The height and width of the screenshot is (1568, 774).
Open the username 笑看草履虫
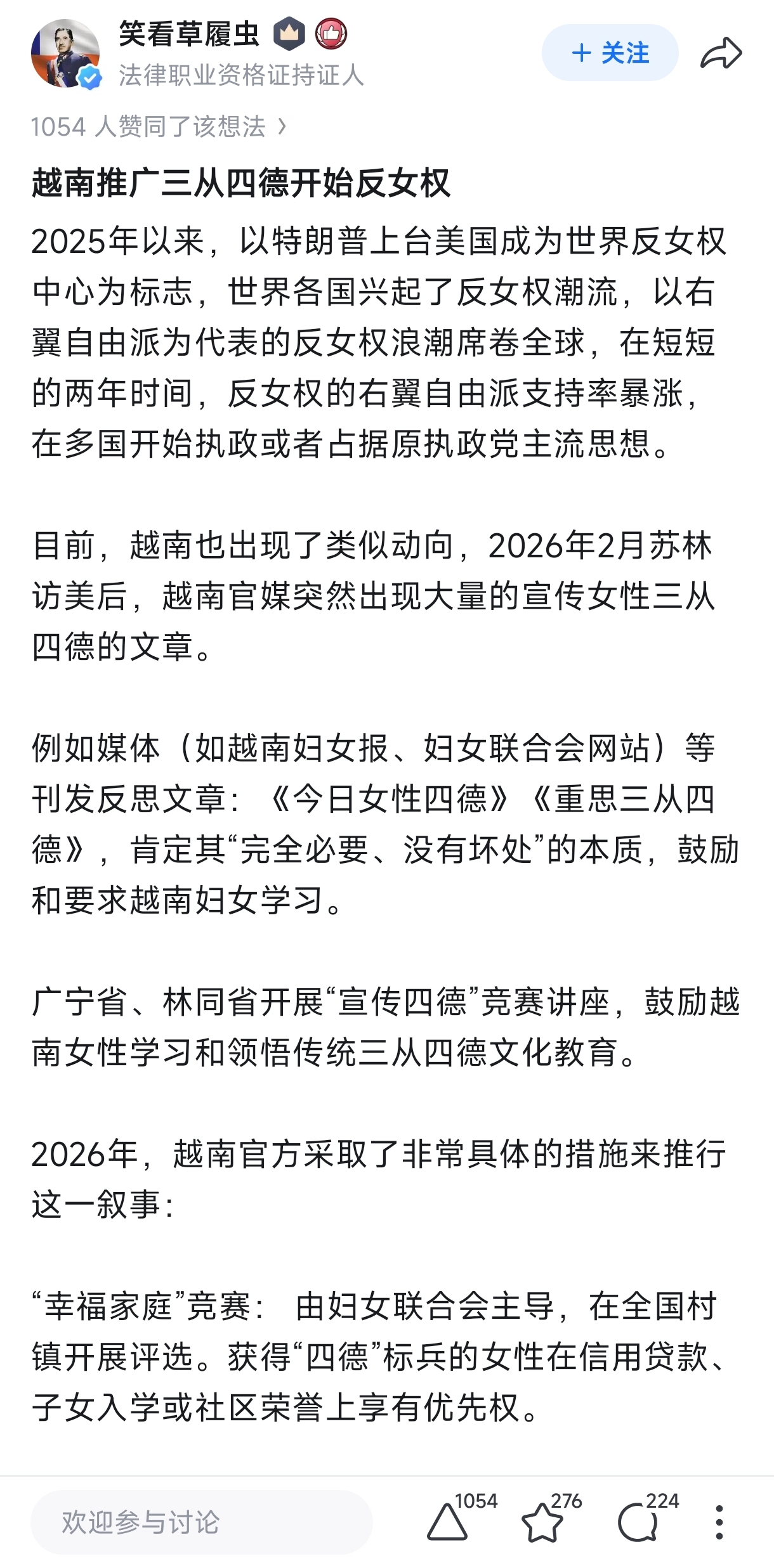[189, 34]
